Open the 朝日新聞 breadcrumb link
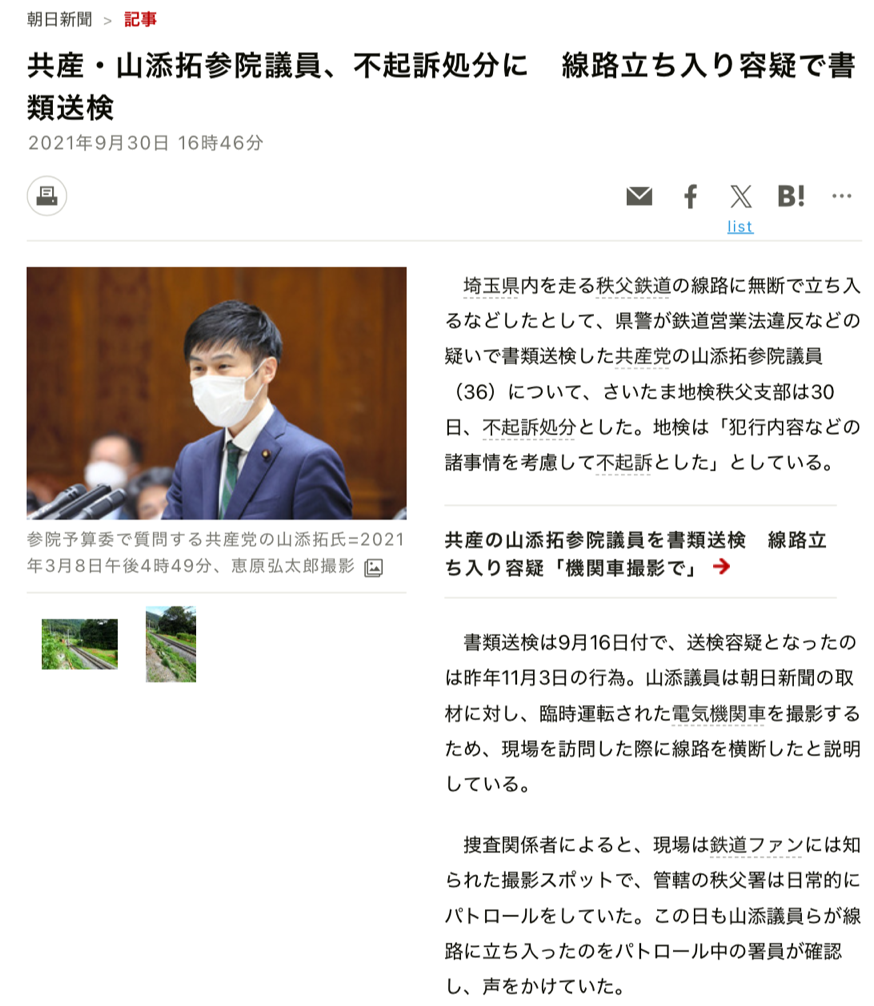Viewport: 874px width, 1006px height. coord(59,20)
